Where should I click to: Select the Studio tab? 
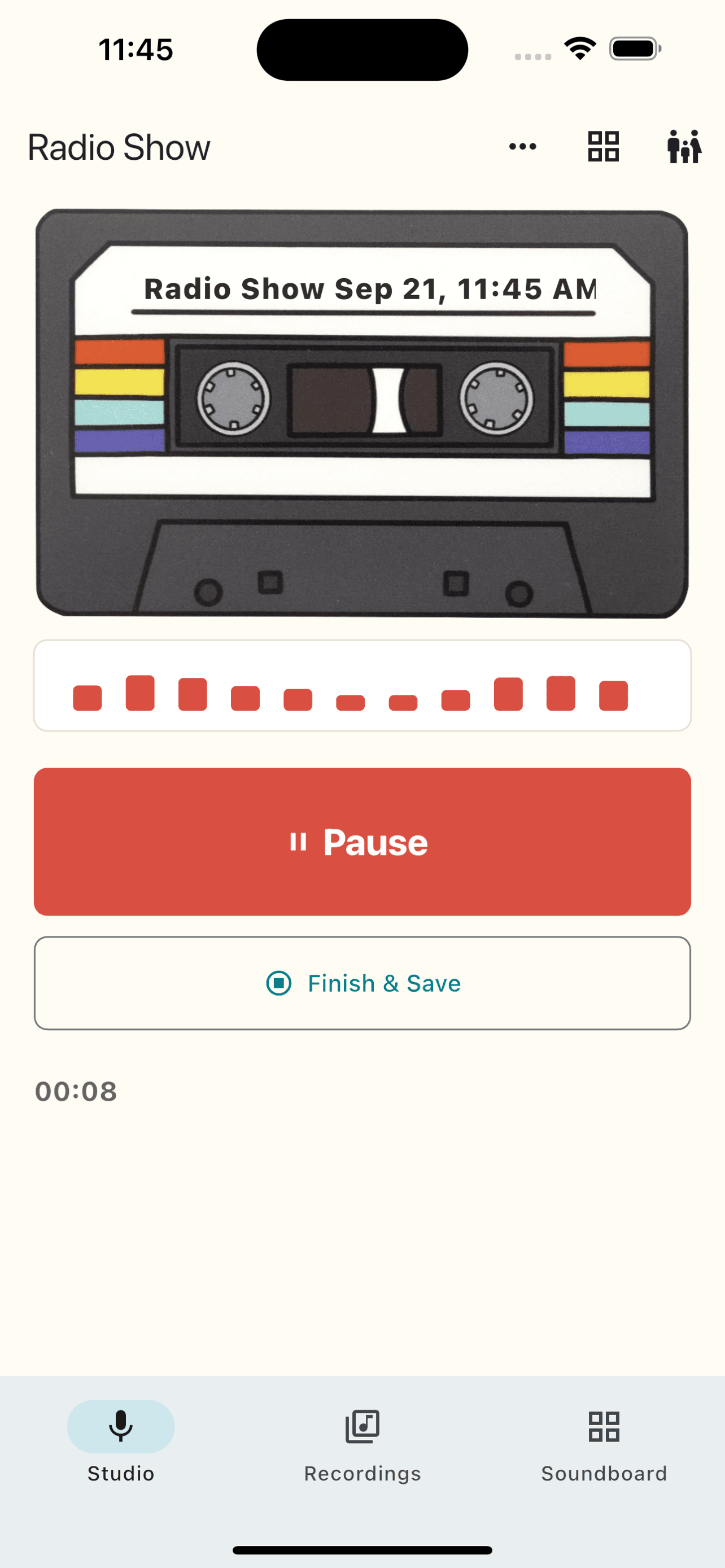coord(120,1446)
